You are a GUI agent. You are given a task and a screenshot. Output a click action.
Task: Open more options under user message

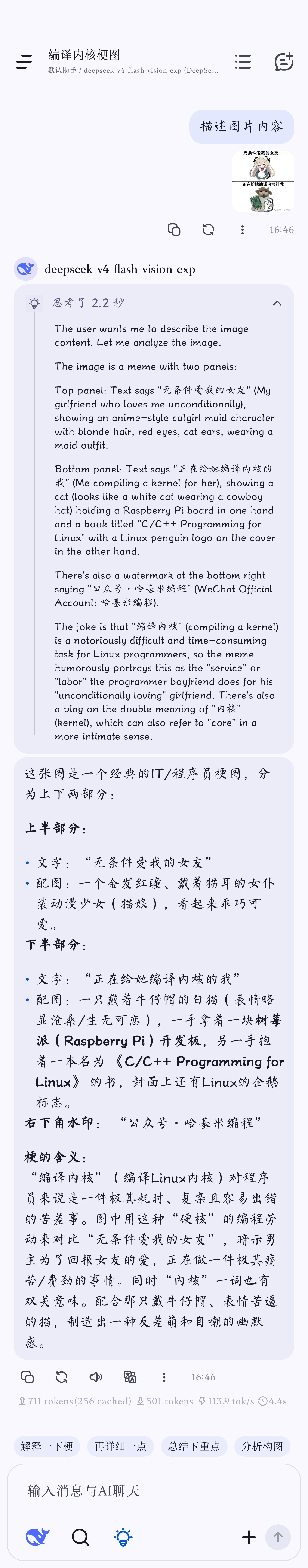click(x=242, y=230)
